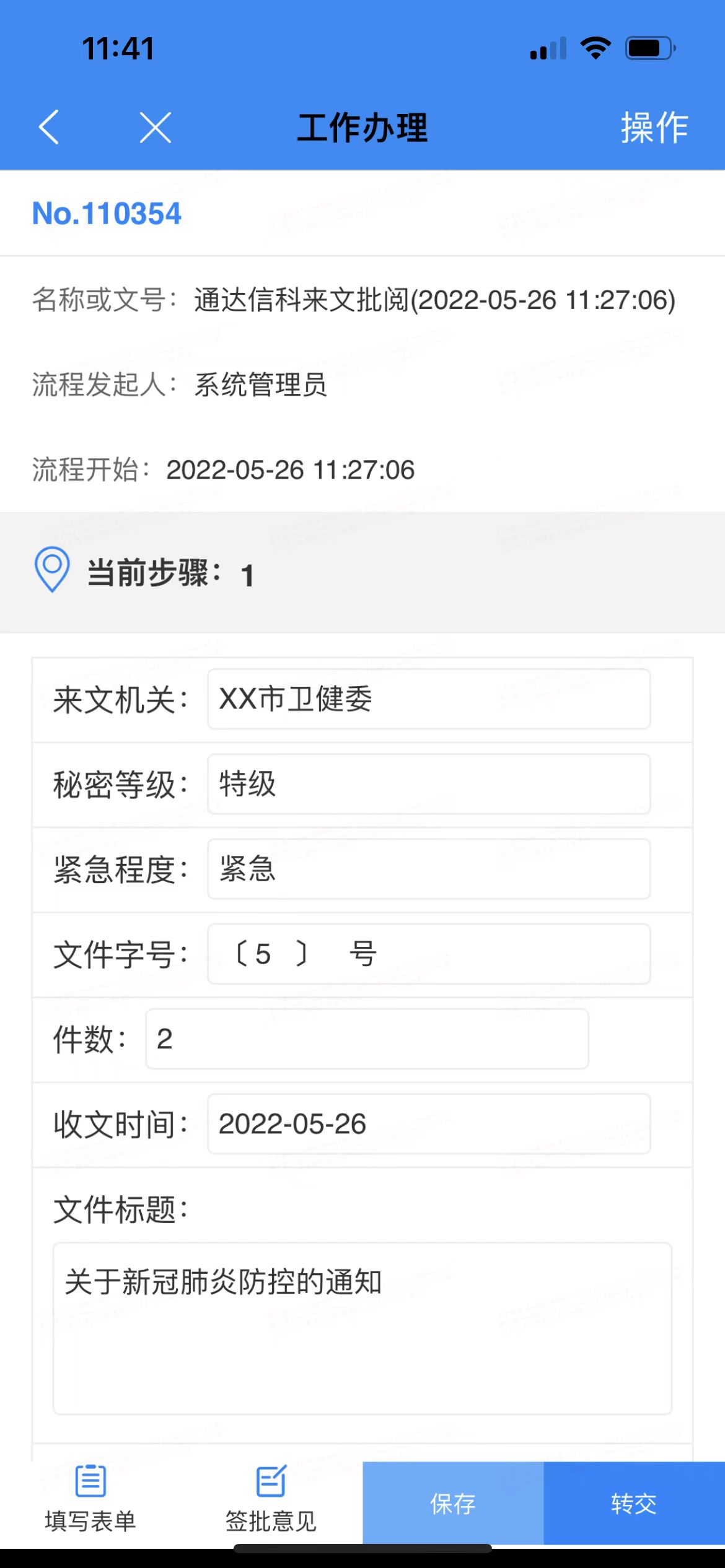This screenshot has height=1568, width=725.
Task: Tap the 文件字号 input box
Action: [x=429, y=954]
